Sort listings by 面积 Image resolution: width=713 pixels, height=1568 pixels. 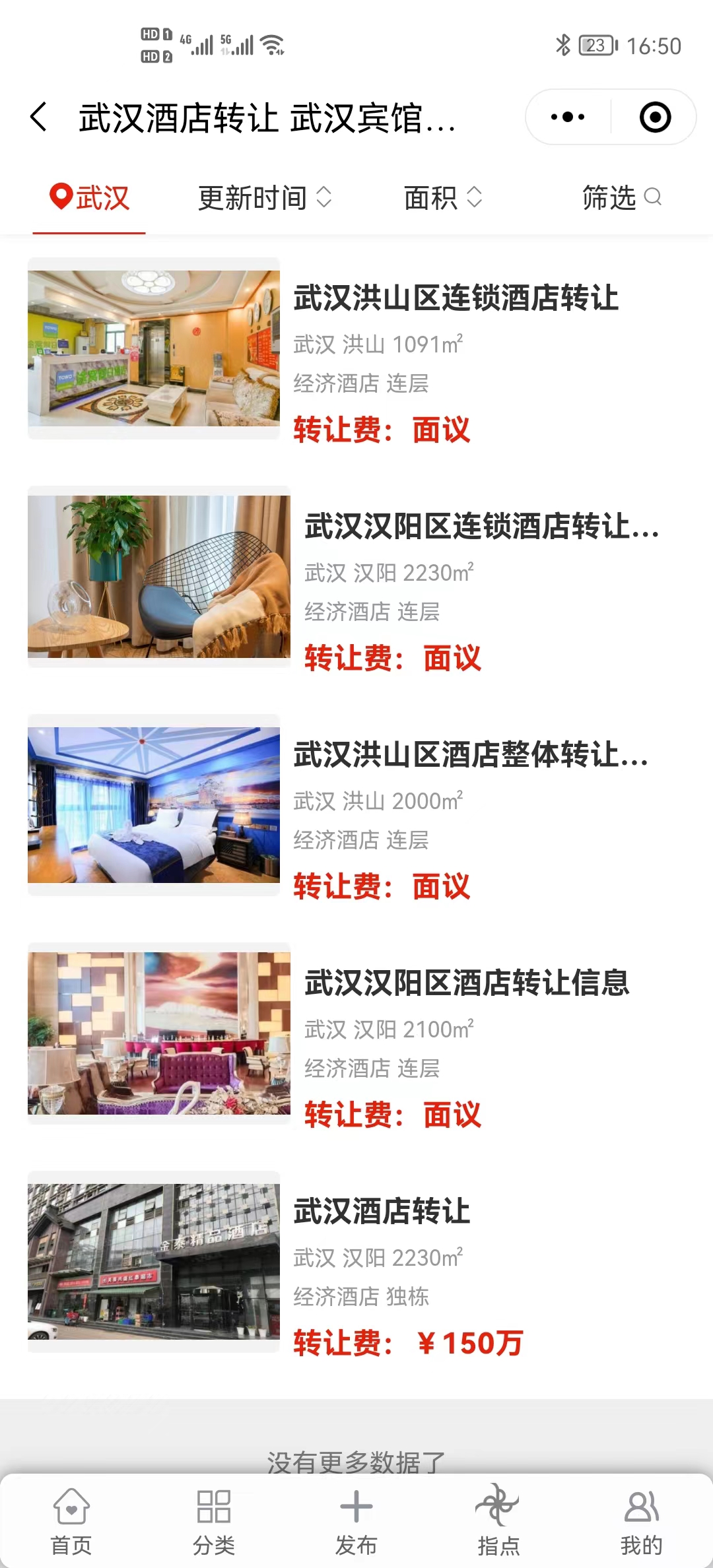coord(442,198)
